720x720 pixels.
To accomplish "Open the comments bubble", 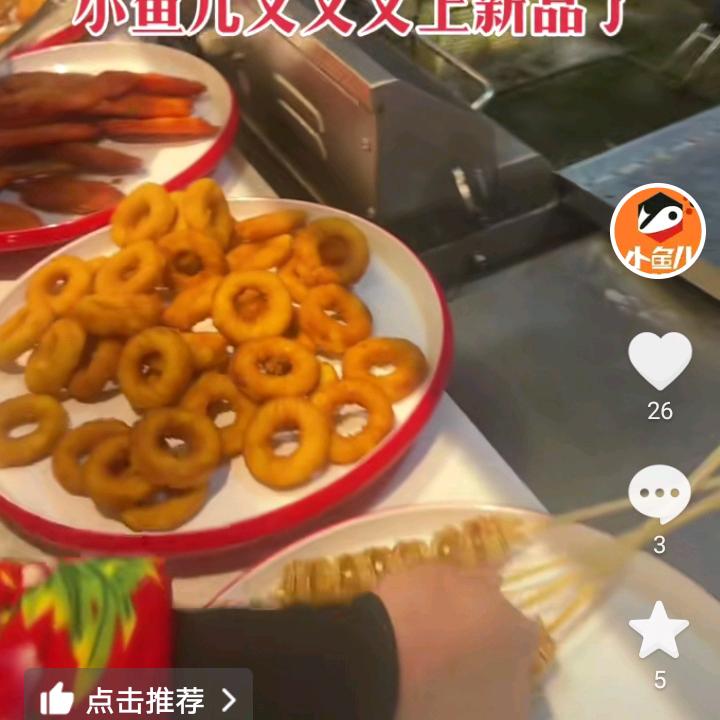I will pyautogui.click(x=659, y=495).
